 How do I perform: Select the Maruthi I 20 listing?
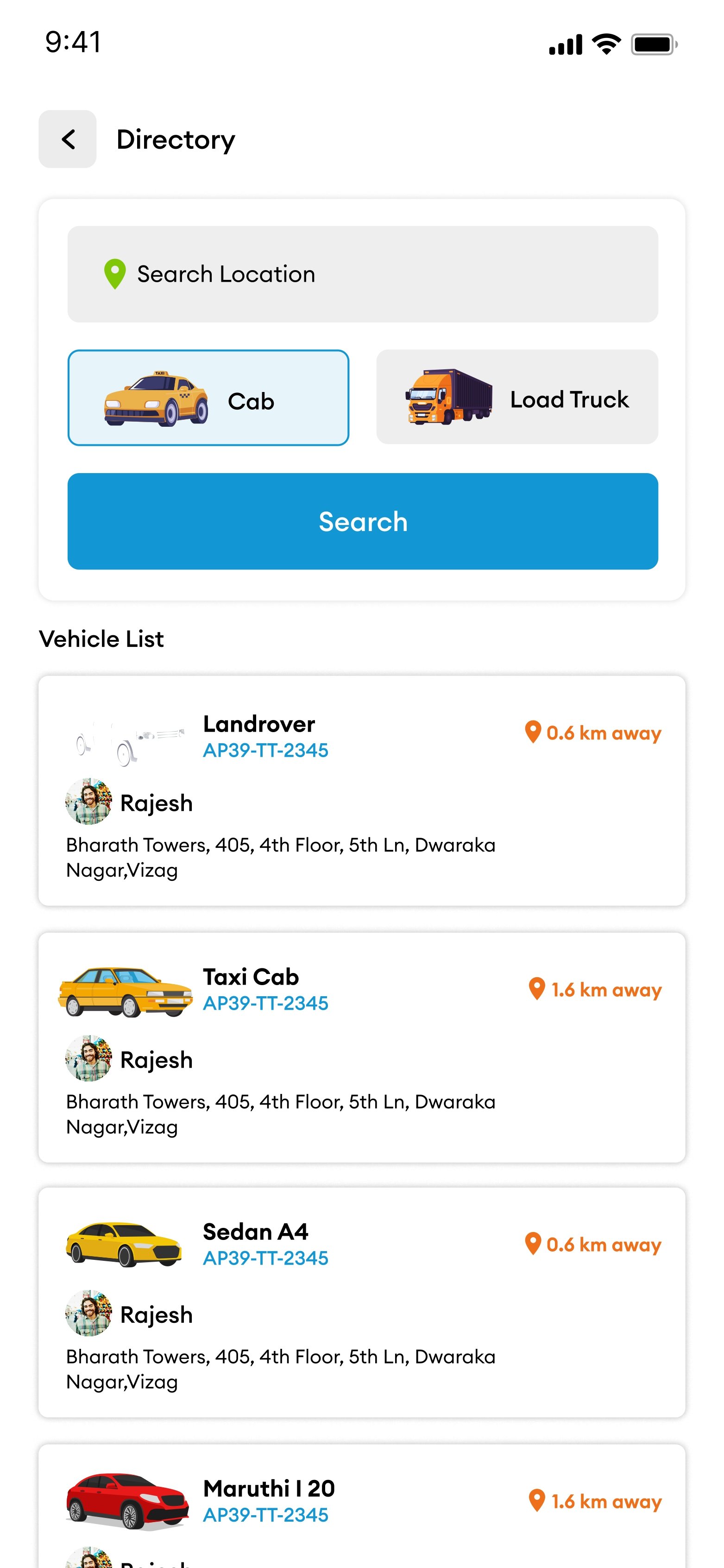click(362, 1504)
